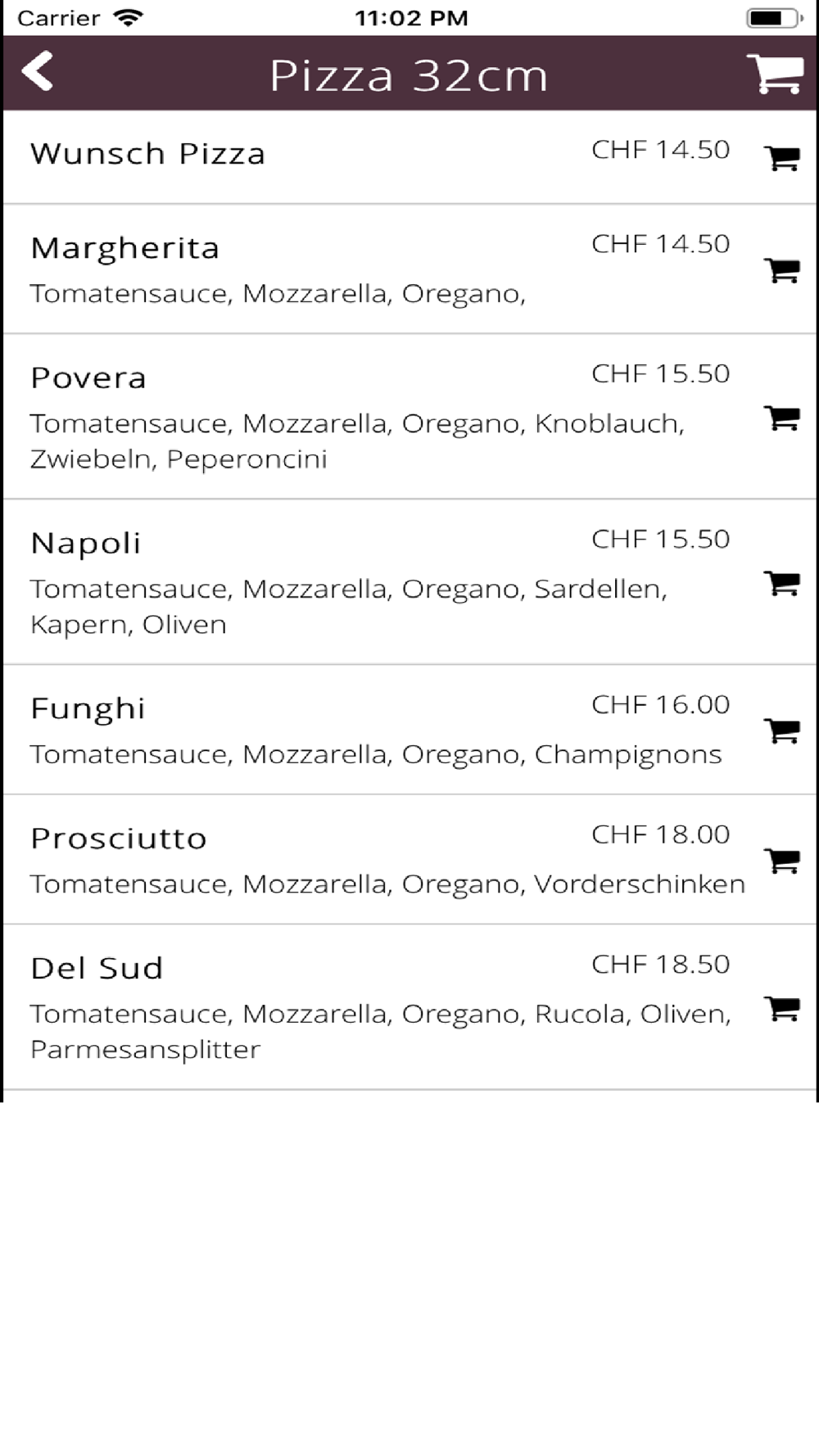Image resolution: width=819 pixels, height=1456 pixels.
Task: Add Margherita to the cart
Action: pos(782,269)
